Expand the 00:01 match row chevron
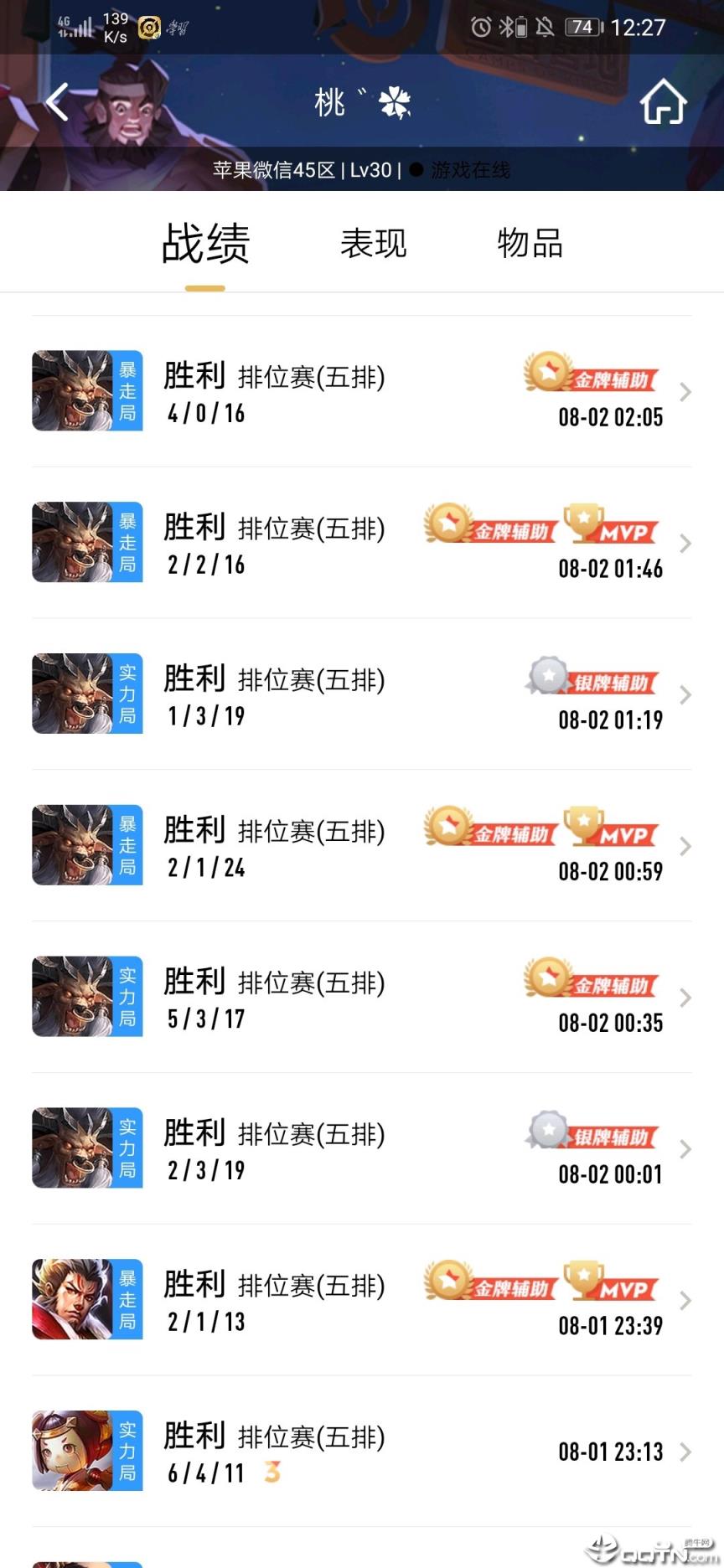The image size is (724, 1568). (x=686, y=1148)
